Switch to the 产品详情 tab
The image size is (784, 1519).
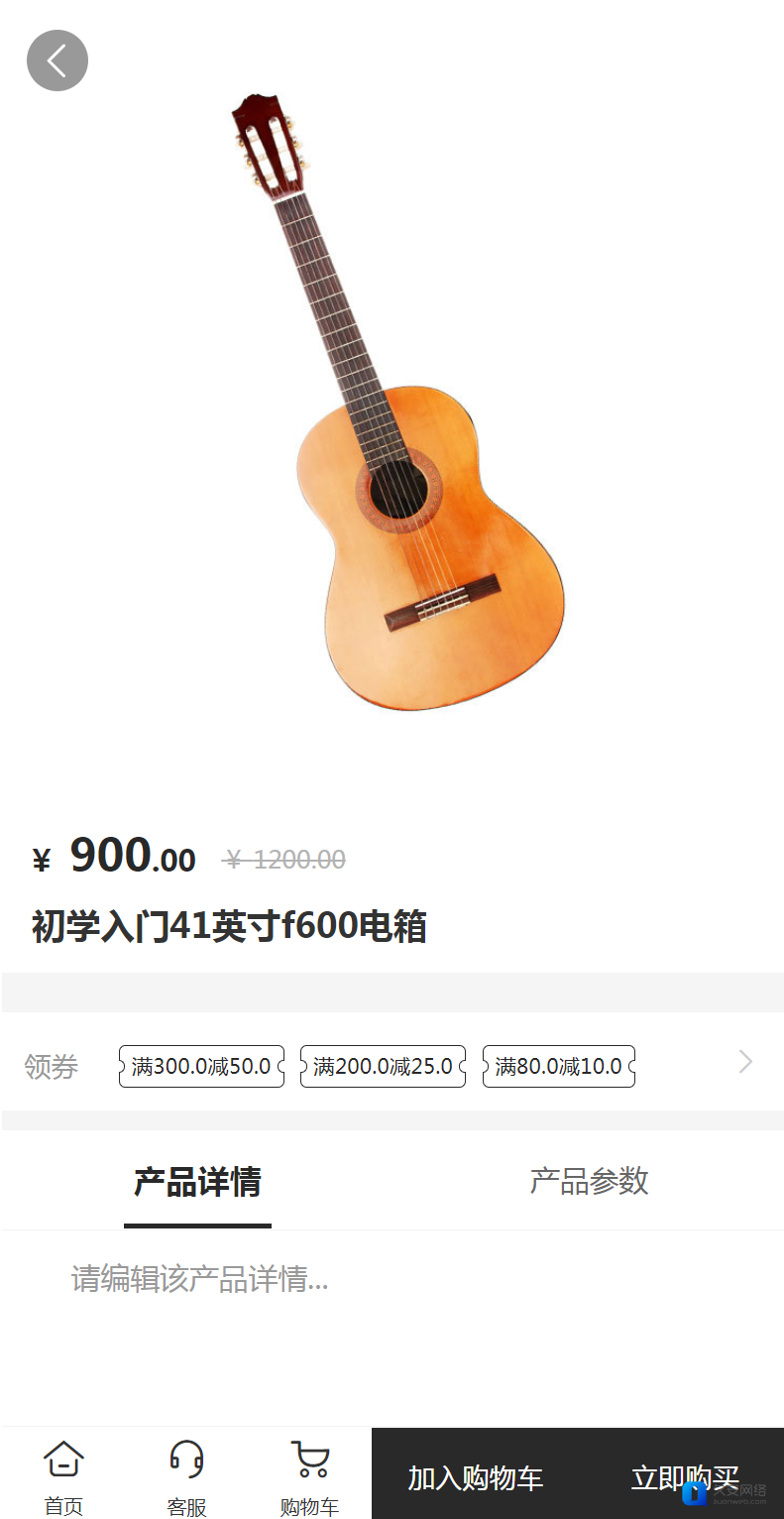pyautogui.click(x=197, y=1182)
